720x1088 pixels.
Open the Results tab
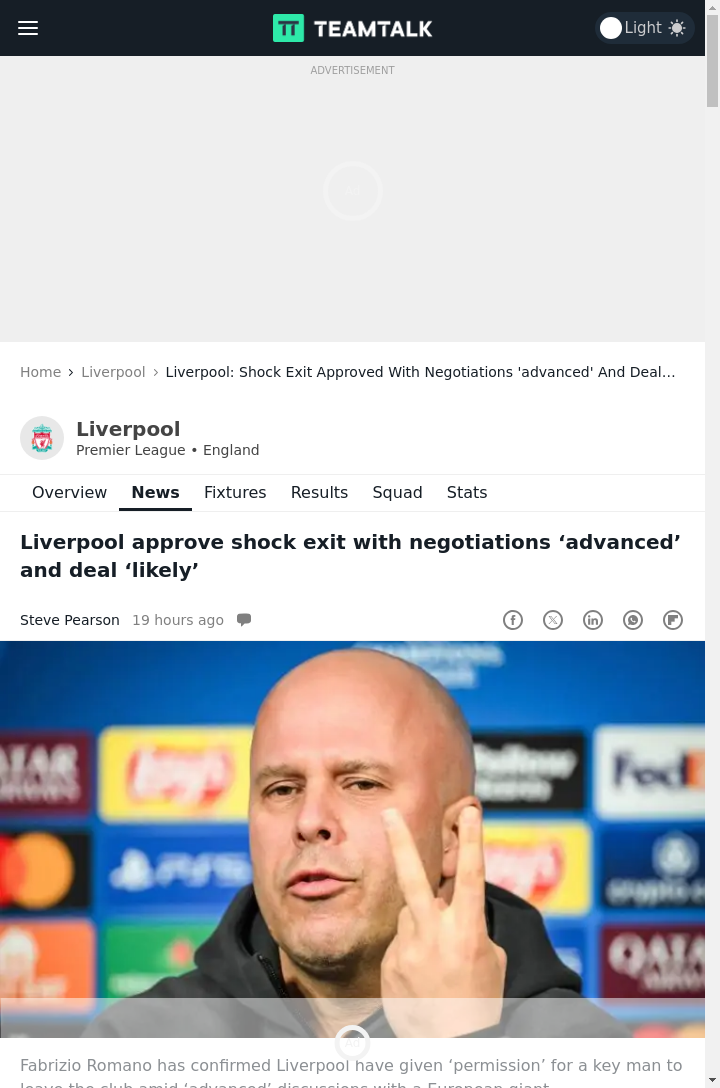(x=319, y=492)
